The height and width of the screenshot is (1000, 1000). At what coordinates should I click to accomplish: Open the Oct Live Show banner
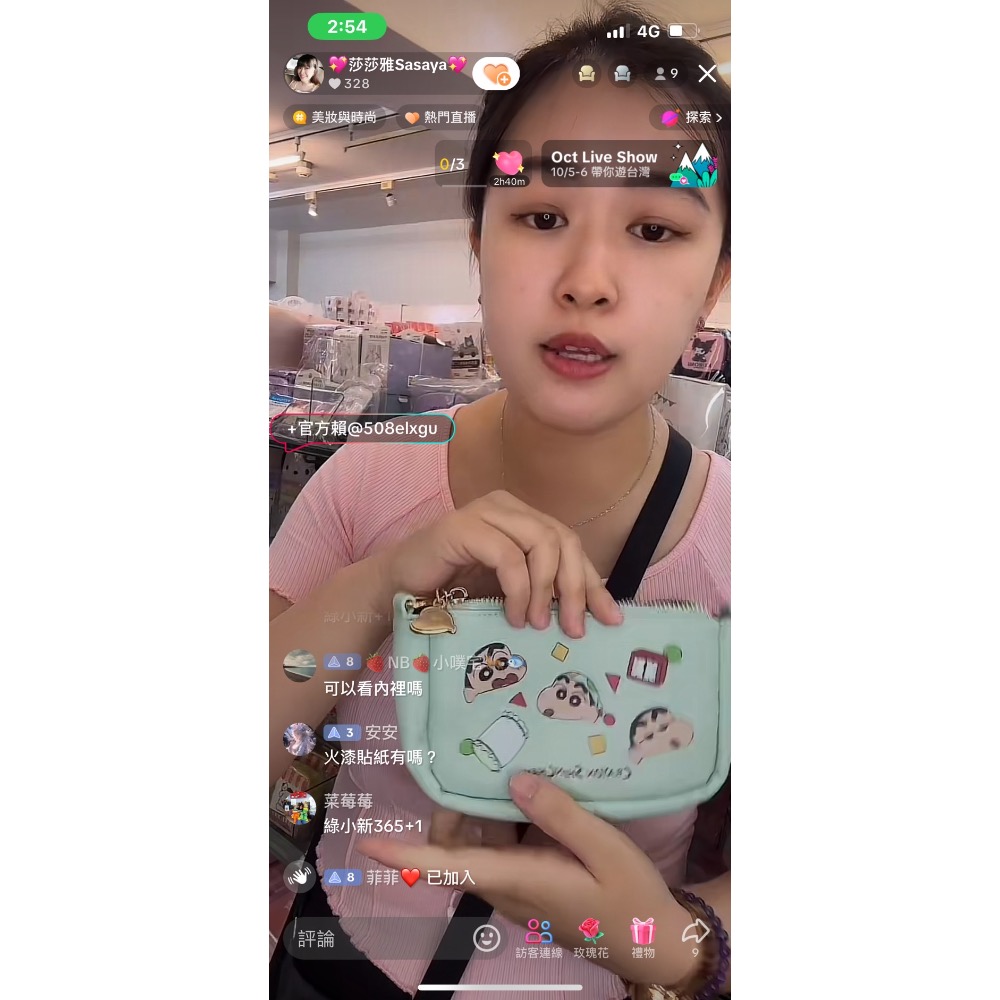(630, 164)
